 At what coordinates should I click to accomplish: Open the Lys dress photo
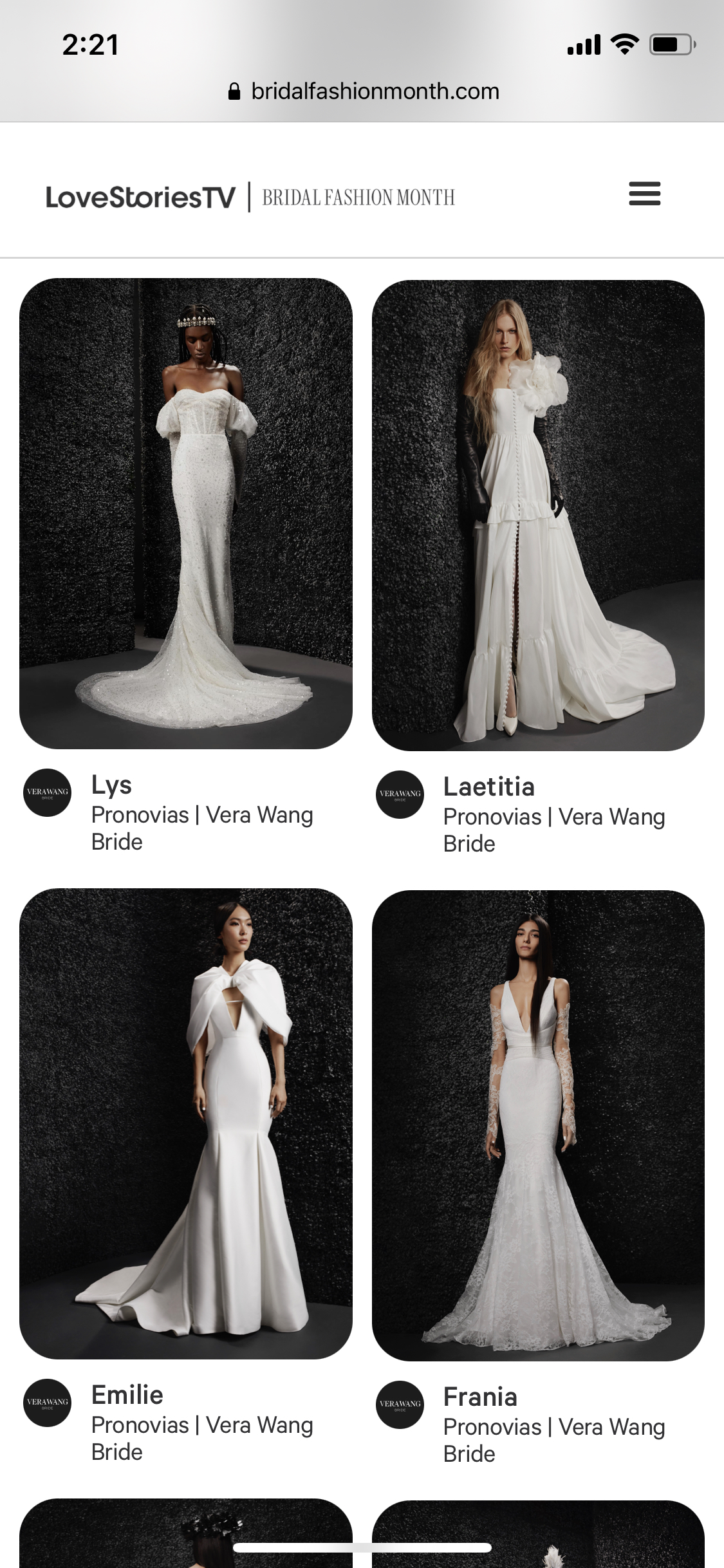tap(186, 513)
